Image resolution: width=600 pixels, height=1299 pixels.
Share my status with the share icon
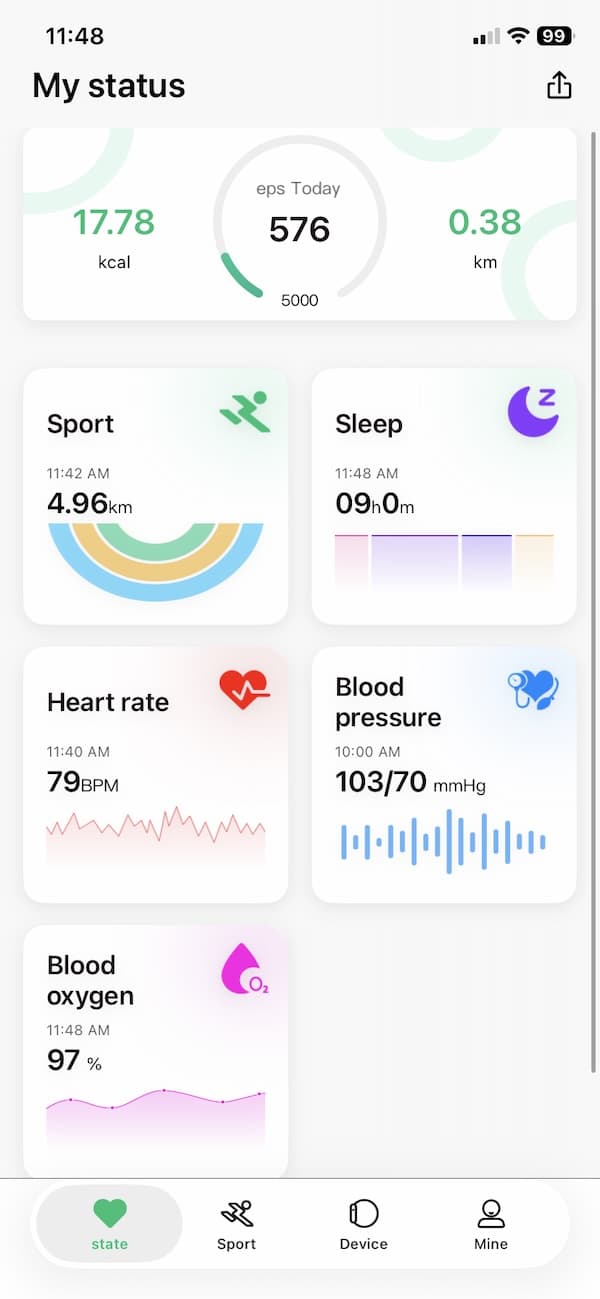coord(559,86)
